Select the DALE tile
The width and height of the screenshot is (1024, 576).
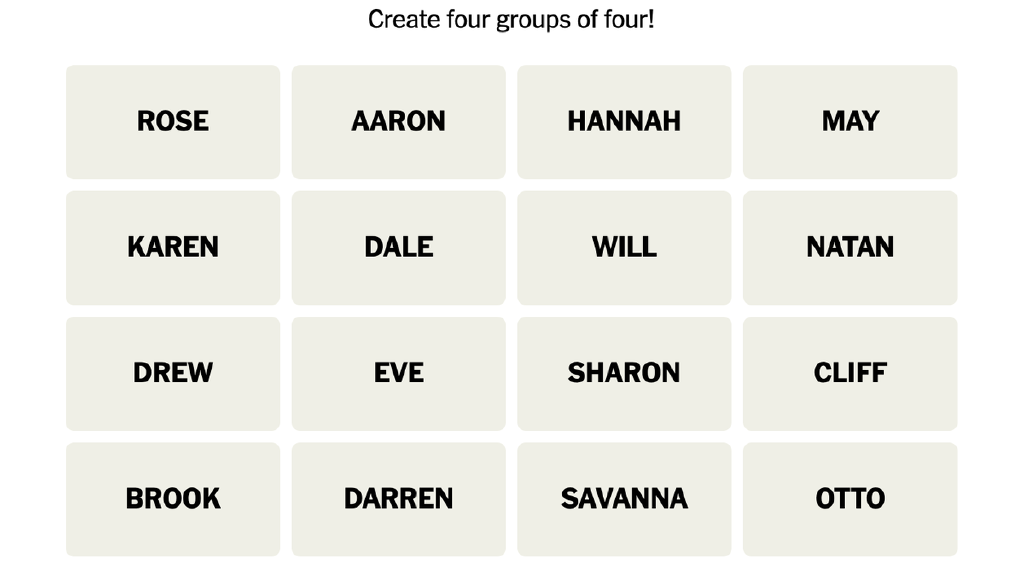pyautogui.click(x=398, y=247)
